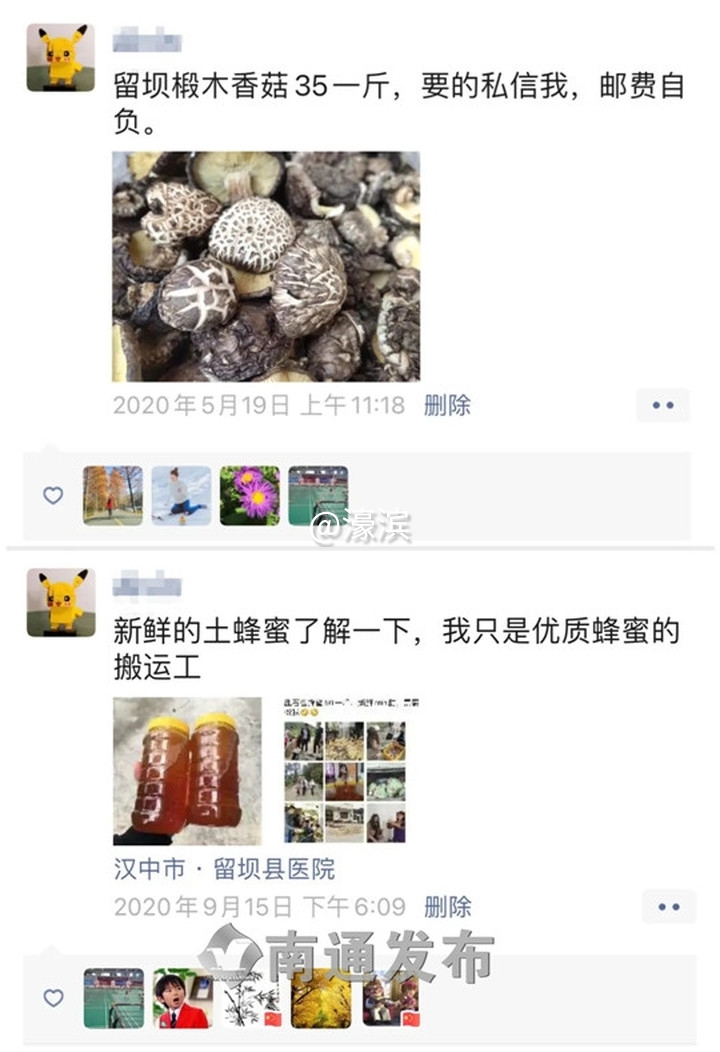View the liker with the yellow tree avatar
This screenshot has width=720, height=1052.
pyautogui.click(x=321, y=997)
